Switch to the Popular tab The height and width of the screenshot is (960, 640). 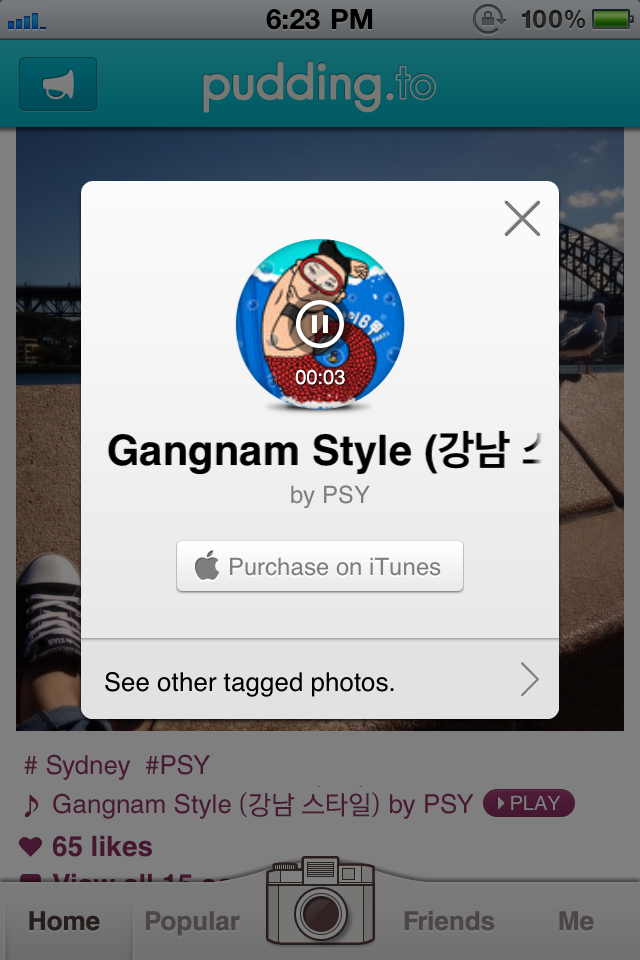(192, 921)
